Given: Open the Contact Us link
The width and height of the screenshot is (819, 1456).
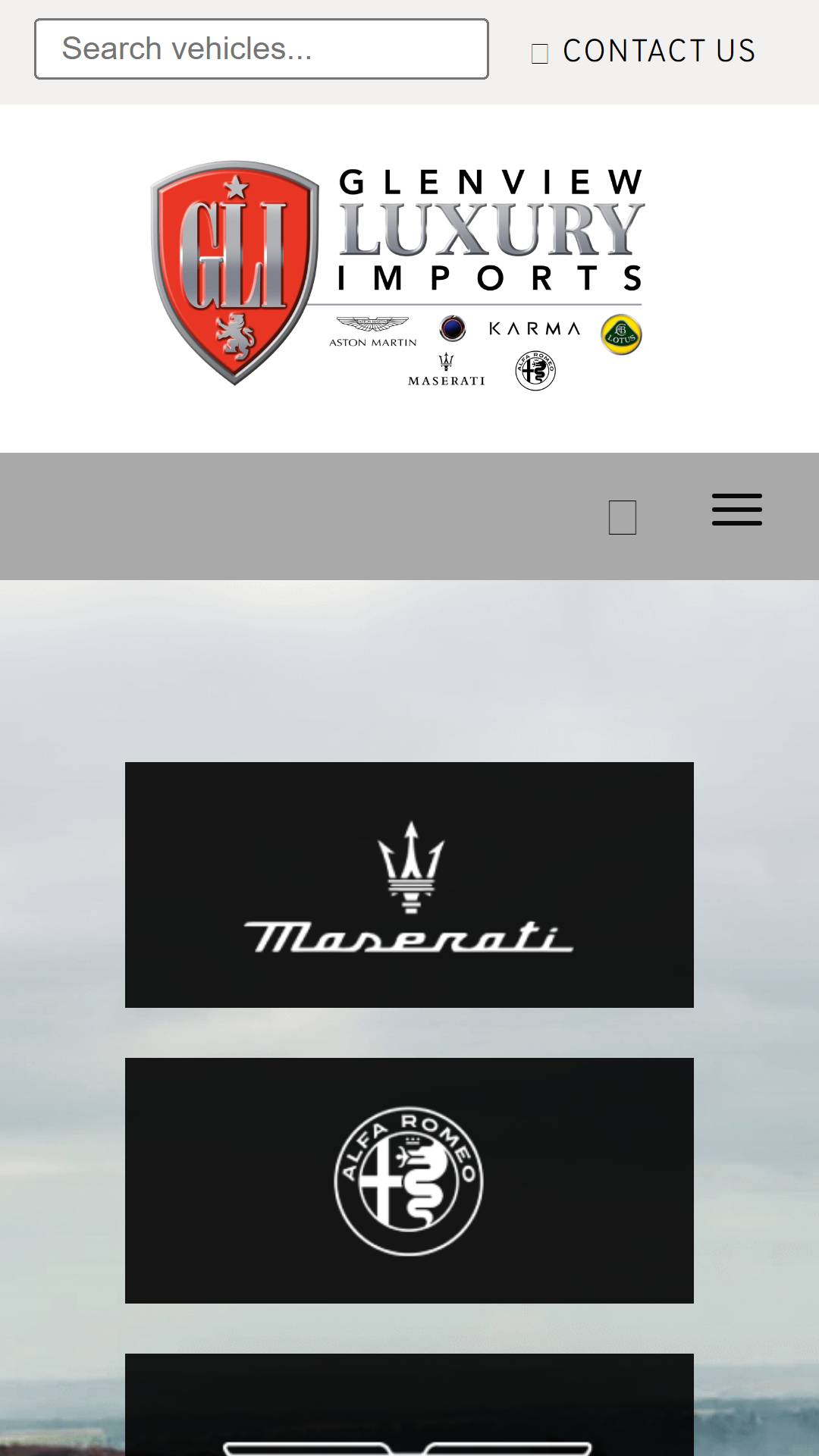Looking at the screenshot, I should [x=644, y=52].
